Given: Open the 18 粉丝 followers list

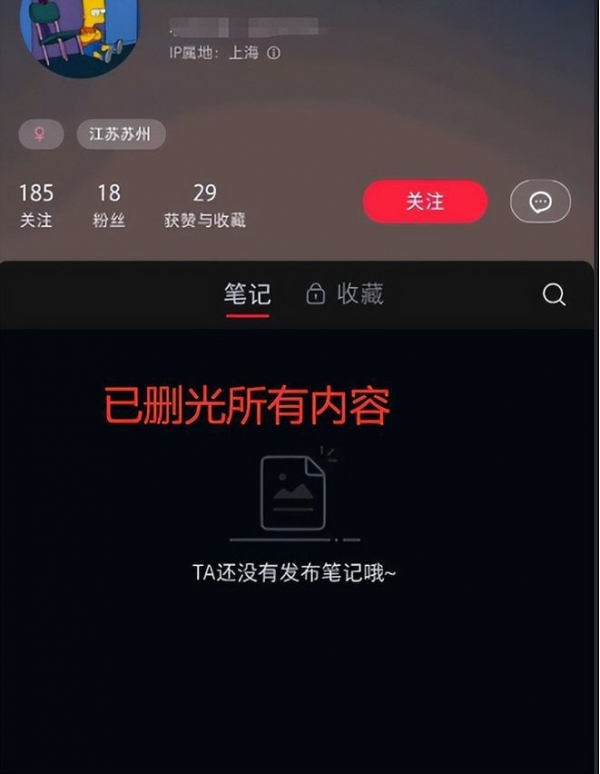Looking at the screenshot, I should 109,205.
